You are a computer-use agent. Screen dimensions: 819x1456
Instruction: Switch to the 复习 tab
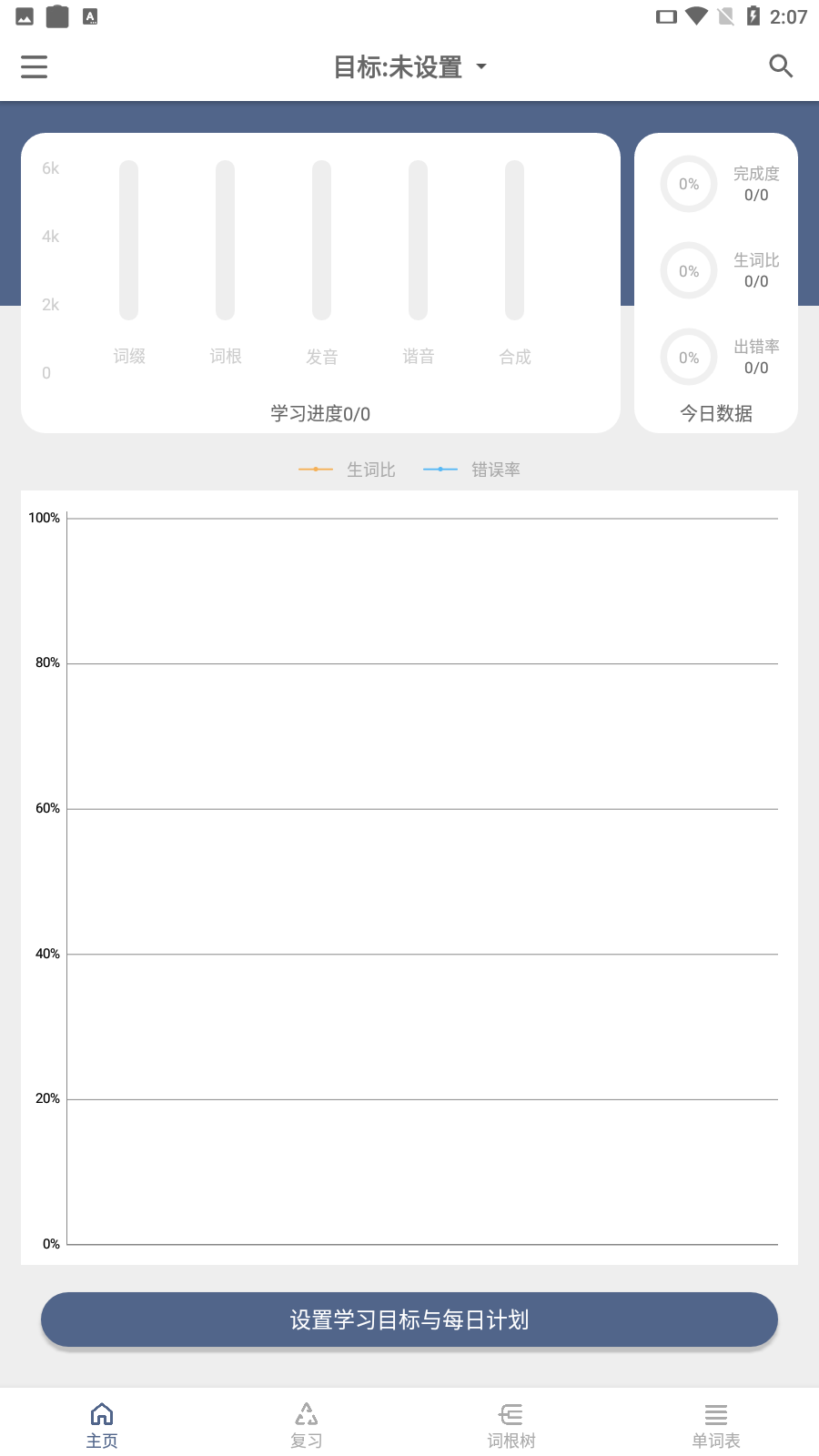[x=307, y=1425]
